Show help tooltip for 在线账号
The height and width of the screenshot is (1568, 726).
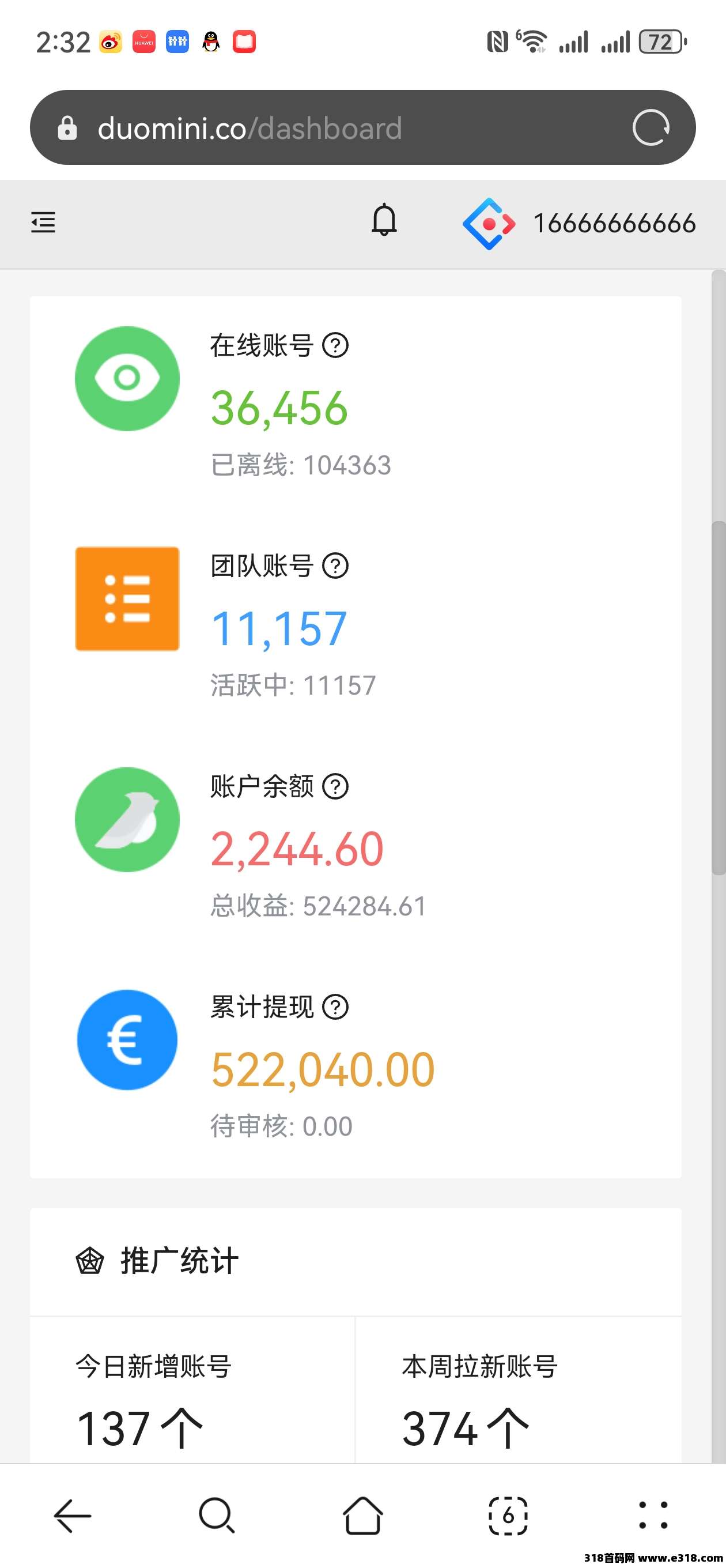[x=335, y=346]
